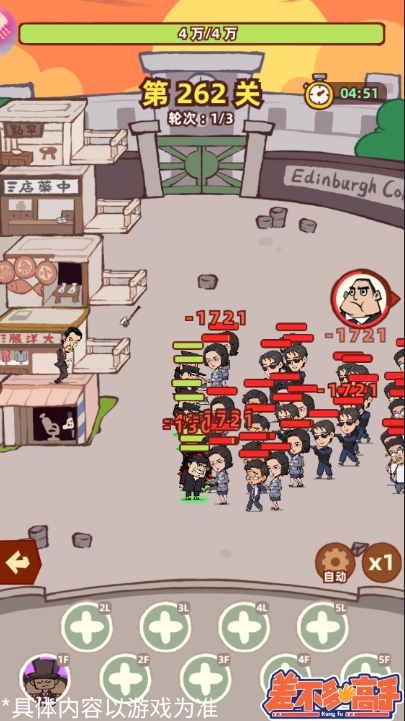405x721 pixels.
Task: Tap the back arrow button
Action: (19, 562)
